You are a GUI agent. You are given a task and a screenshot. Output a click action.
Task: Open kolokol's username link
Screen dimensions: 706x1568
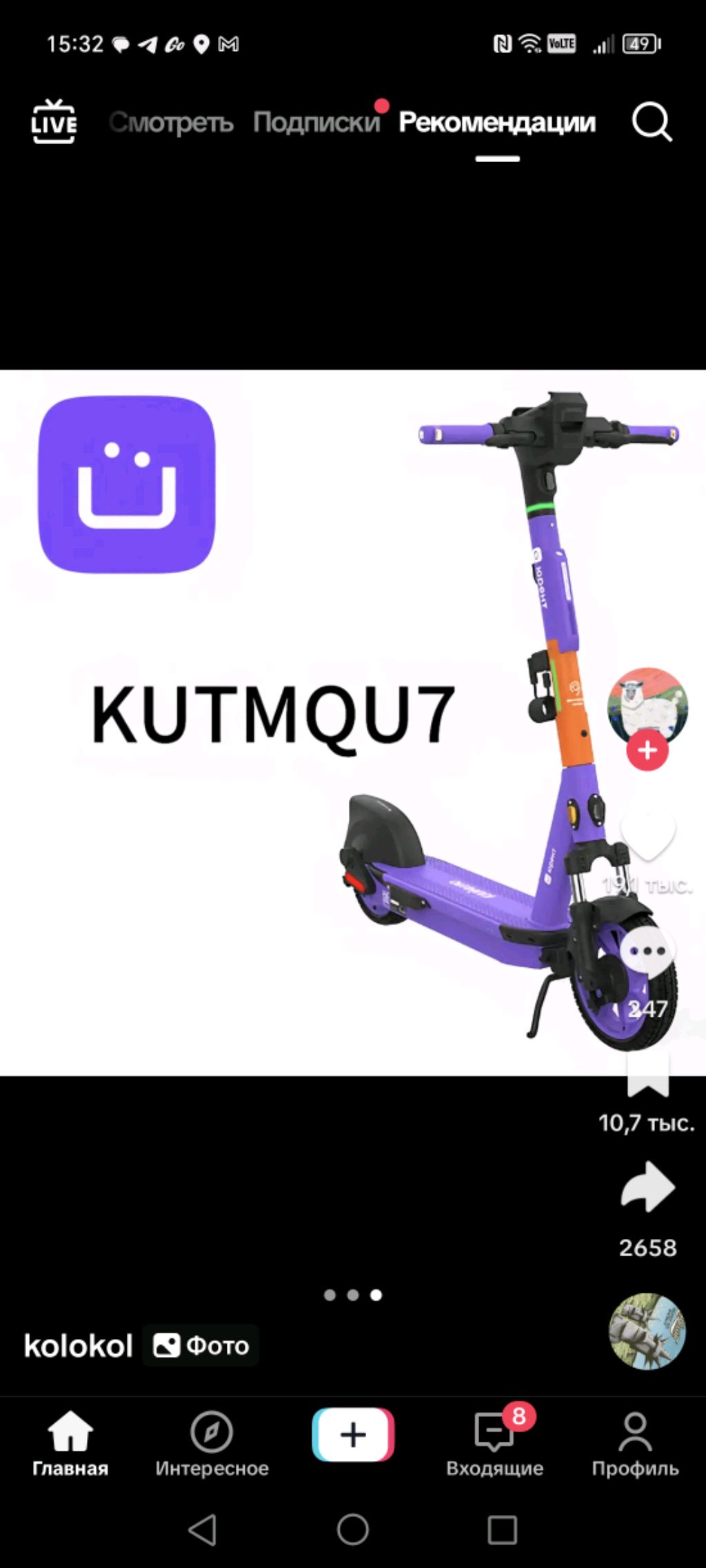78,1345
